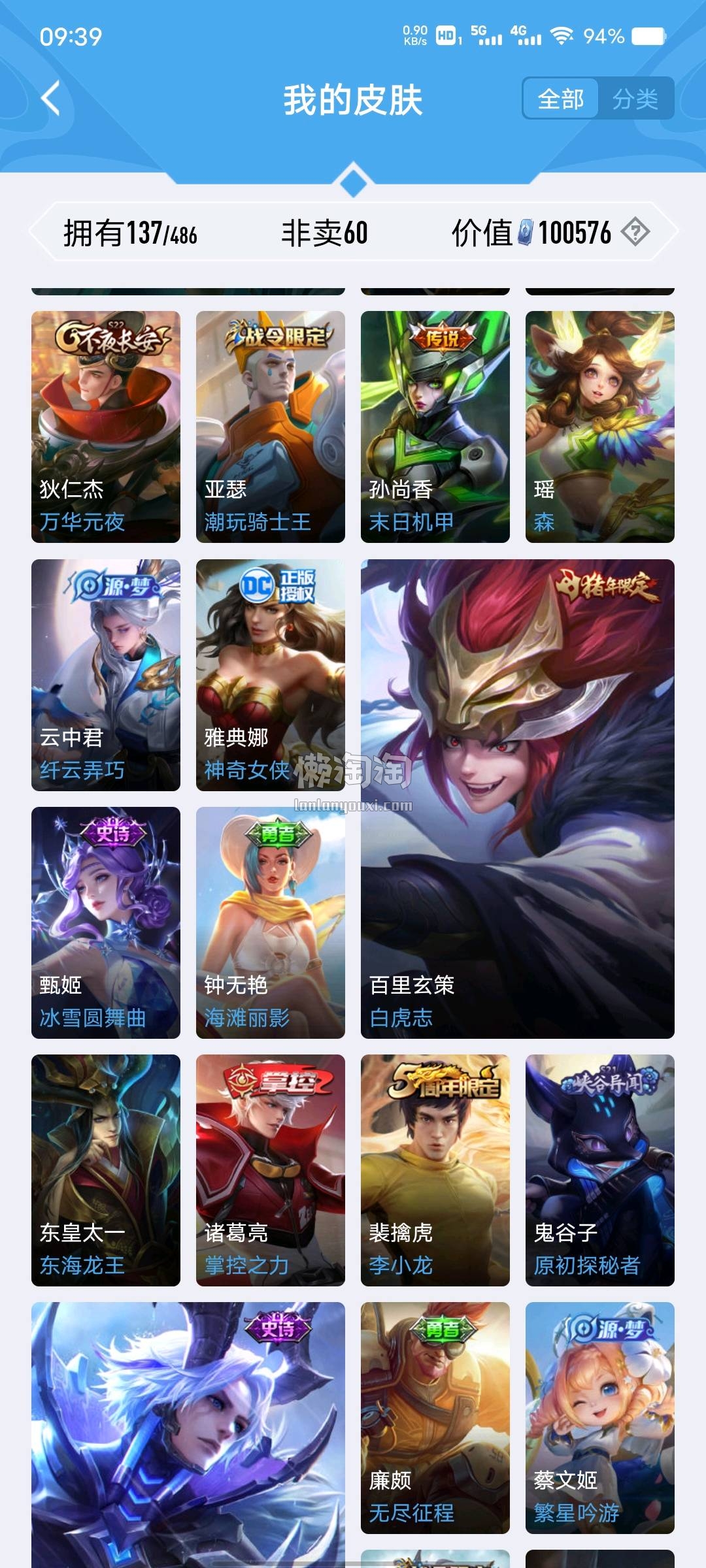This screenshot has width=706, height=1568.
Task: Open 雅典娜 神奇女侠 skin card
Action: [x=271, y=674]
